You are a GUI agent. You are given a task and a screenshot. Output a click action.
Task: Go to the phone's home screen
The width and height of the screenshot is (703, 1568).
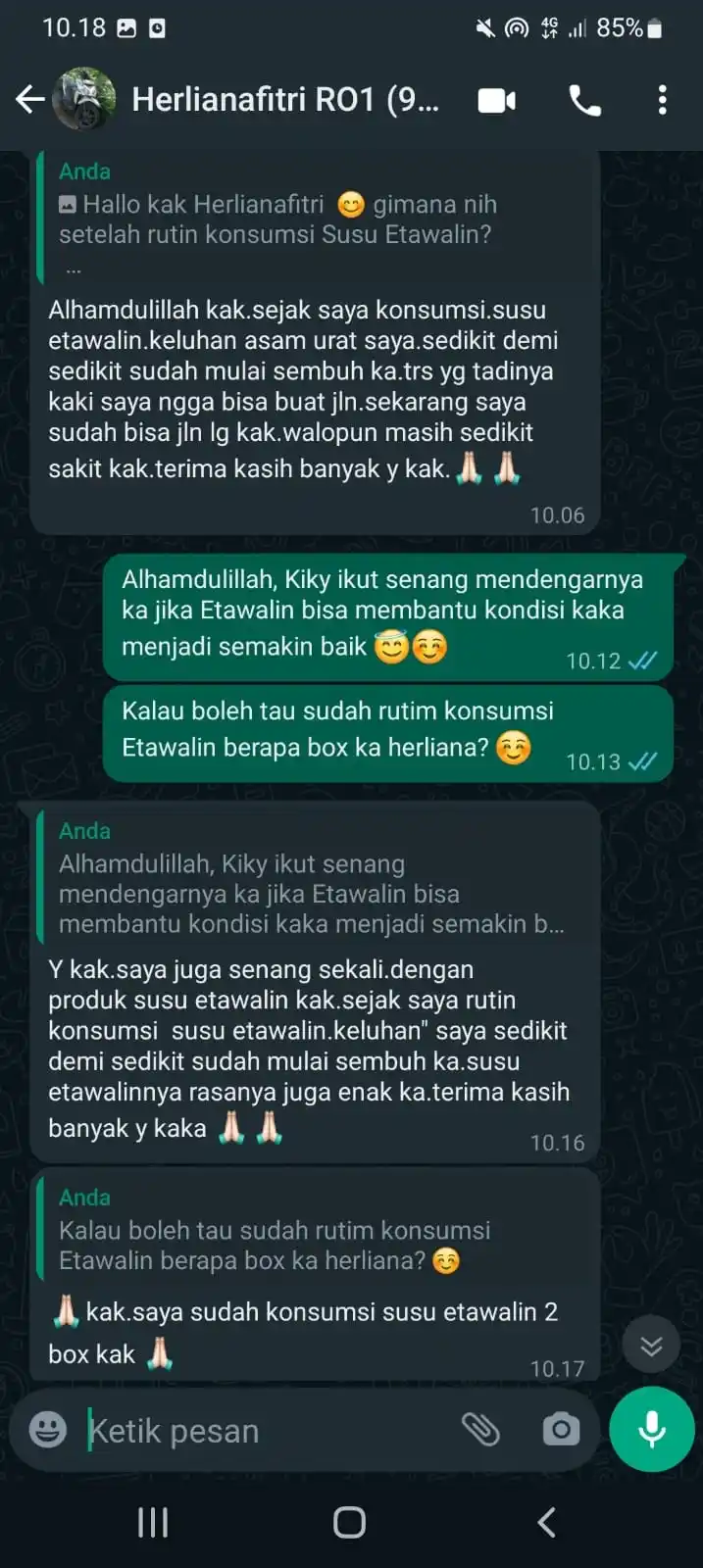coord(350,1522)
